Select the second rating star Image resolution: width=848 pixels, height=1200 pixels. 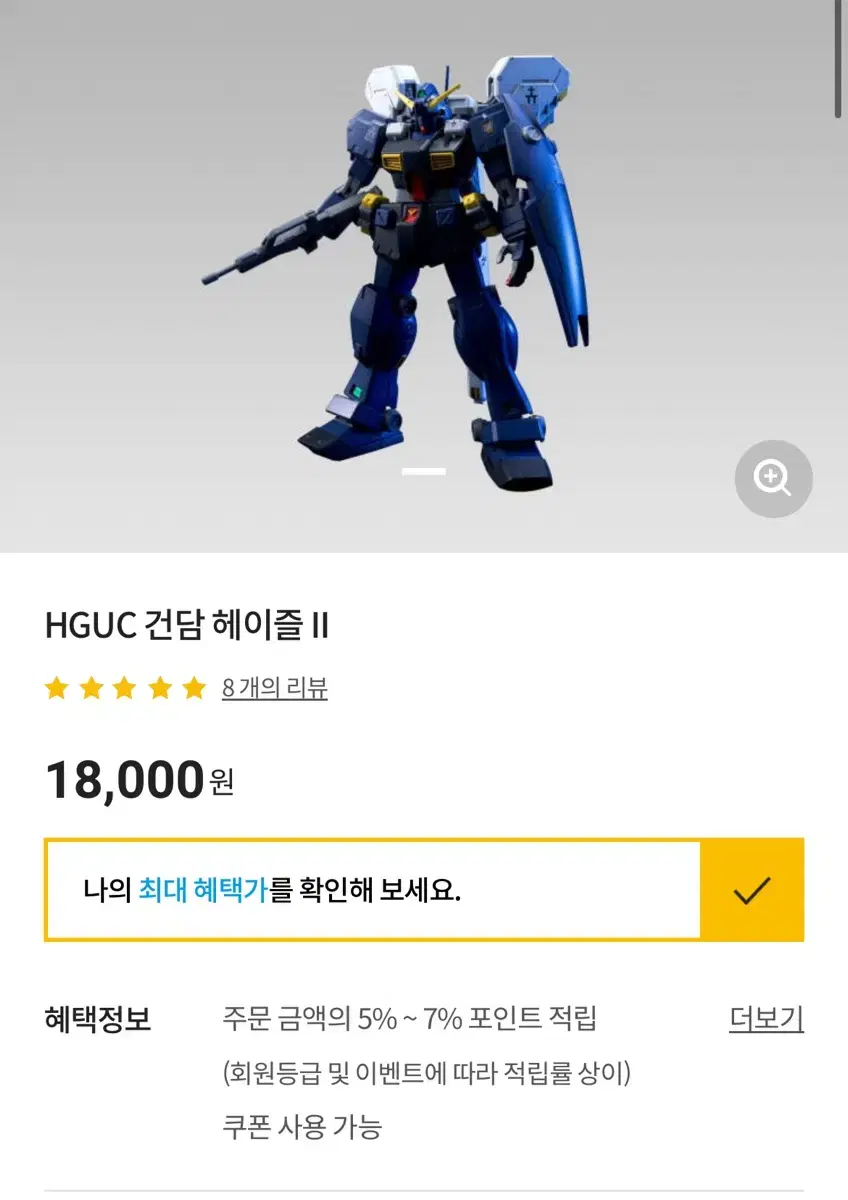click(90, 687)
